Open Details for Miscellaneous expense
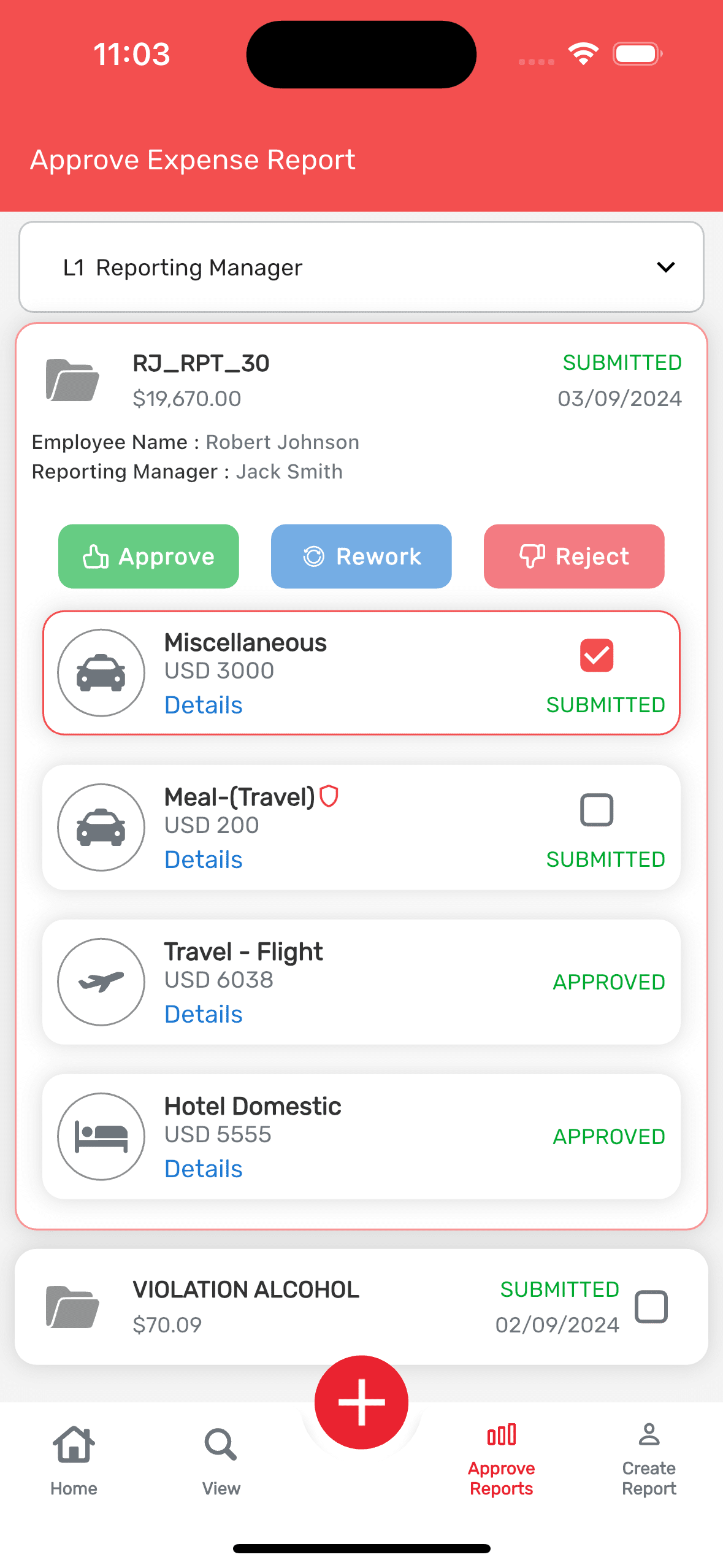The width and height of the screenshot is (723, 1568). pos(204,705)
